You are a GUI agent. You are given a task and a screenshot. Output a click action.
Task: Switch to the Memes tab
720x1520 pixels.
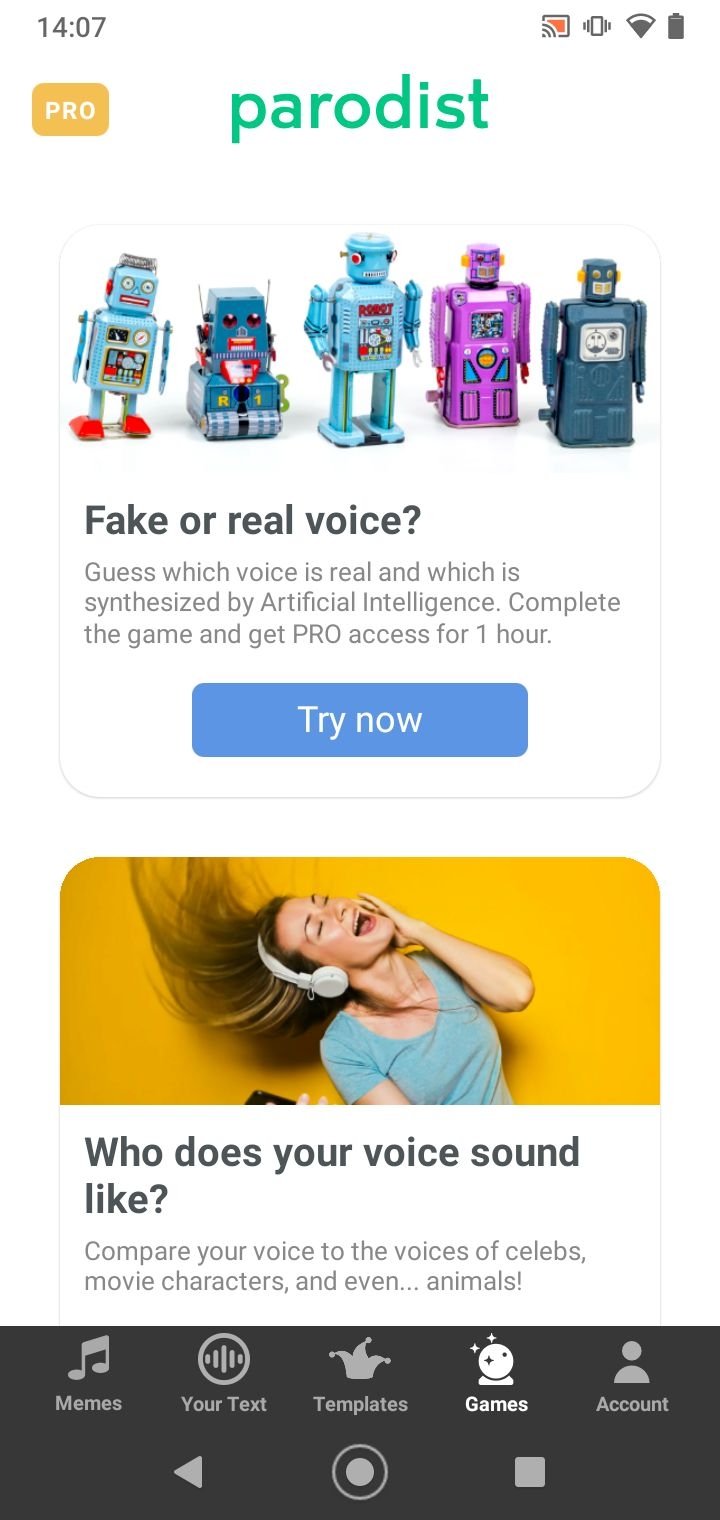click(88, 1375)
